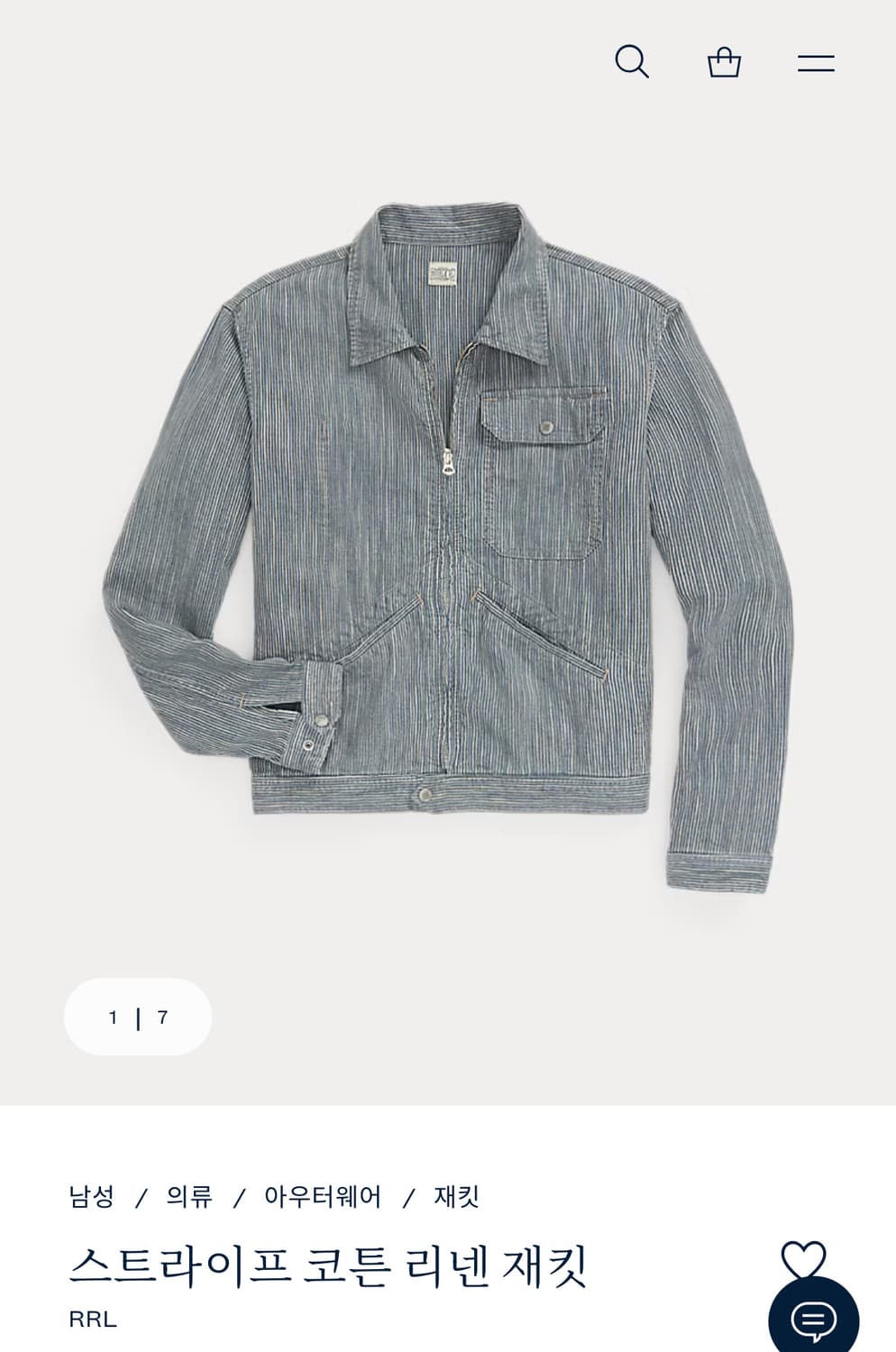
Task: Go to the 남성 breadcrumb
Action: tap(92, 1196)
